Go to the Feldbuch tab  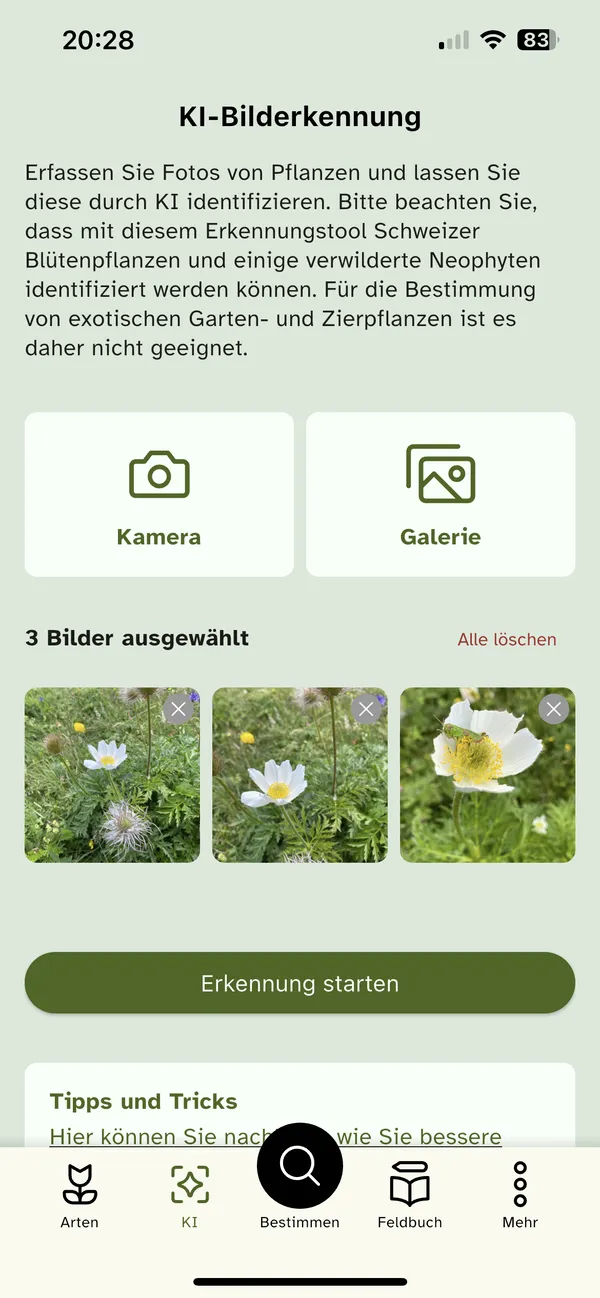pos(410,1195)
